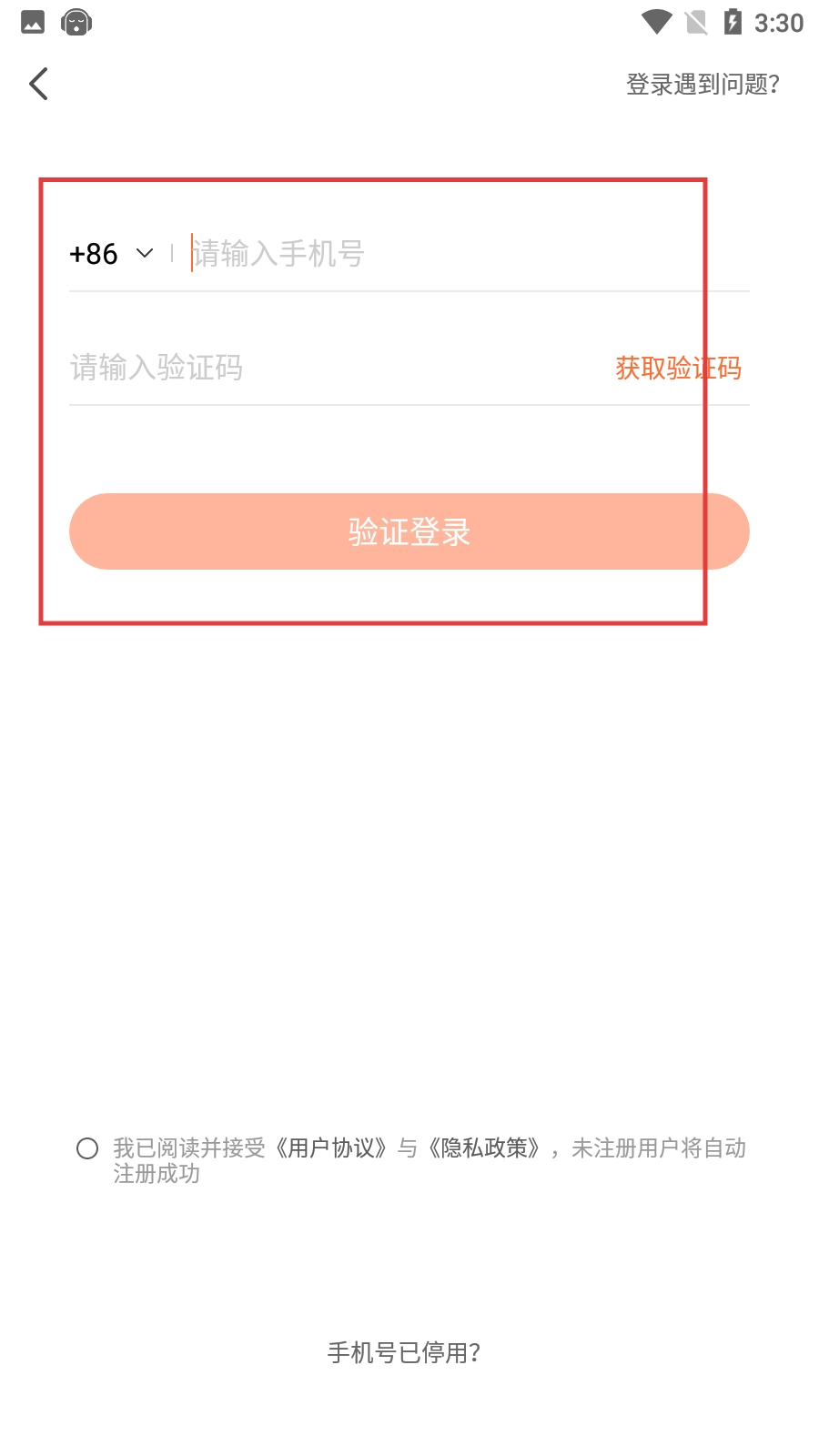
Task: Focus the 请输入手机号 phone number field
Action: [455, 253]
